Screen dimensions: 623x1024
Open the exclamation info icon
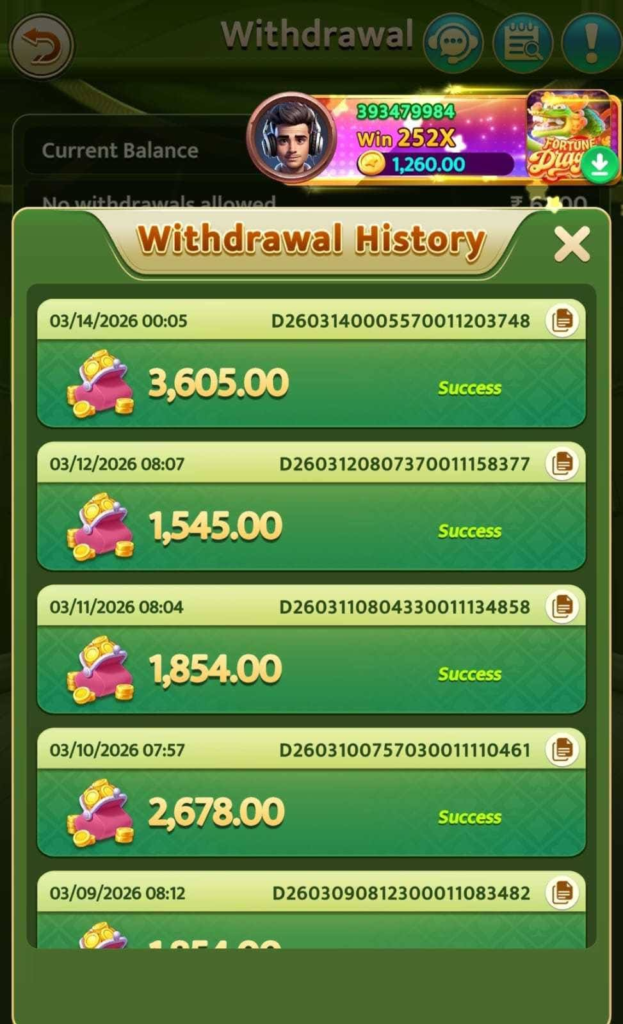point(591,43)
